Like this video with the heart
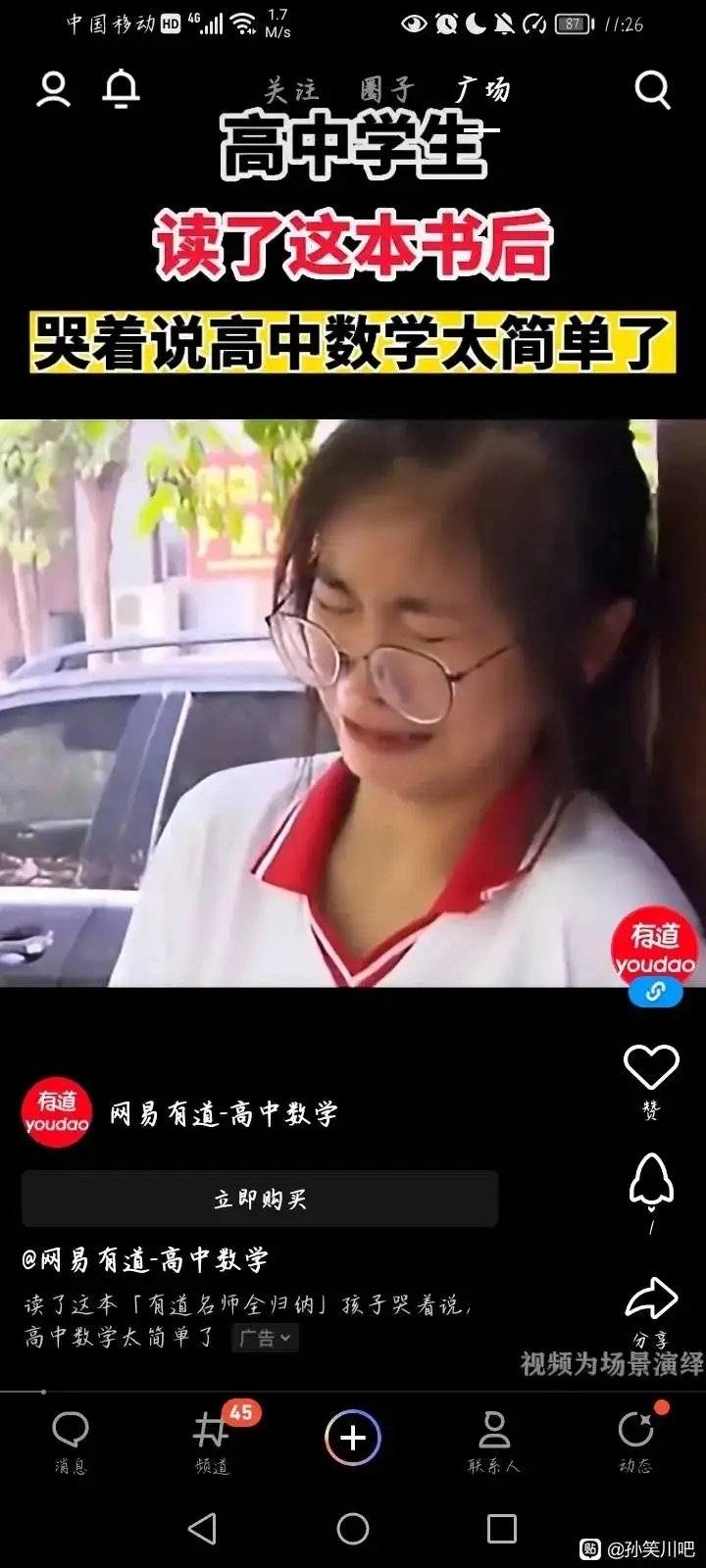706x1568 pixels. pos(651,1068)
